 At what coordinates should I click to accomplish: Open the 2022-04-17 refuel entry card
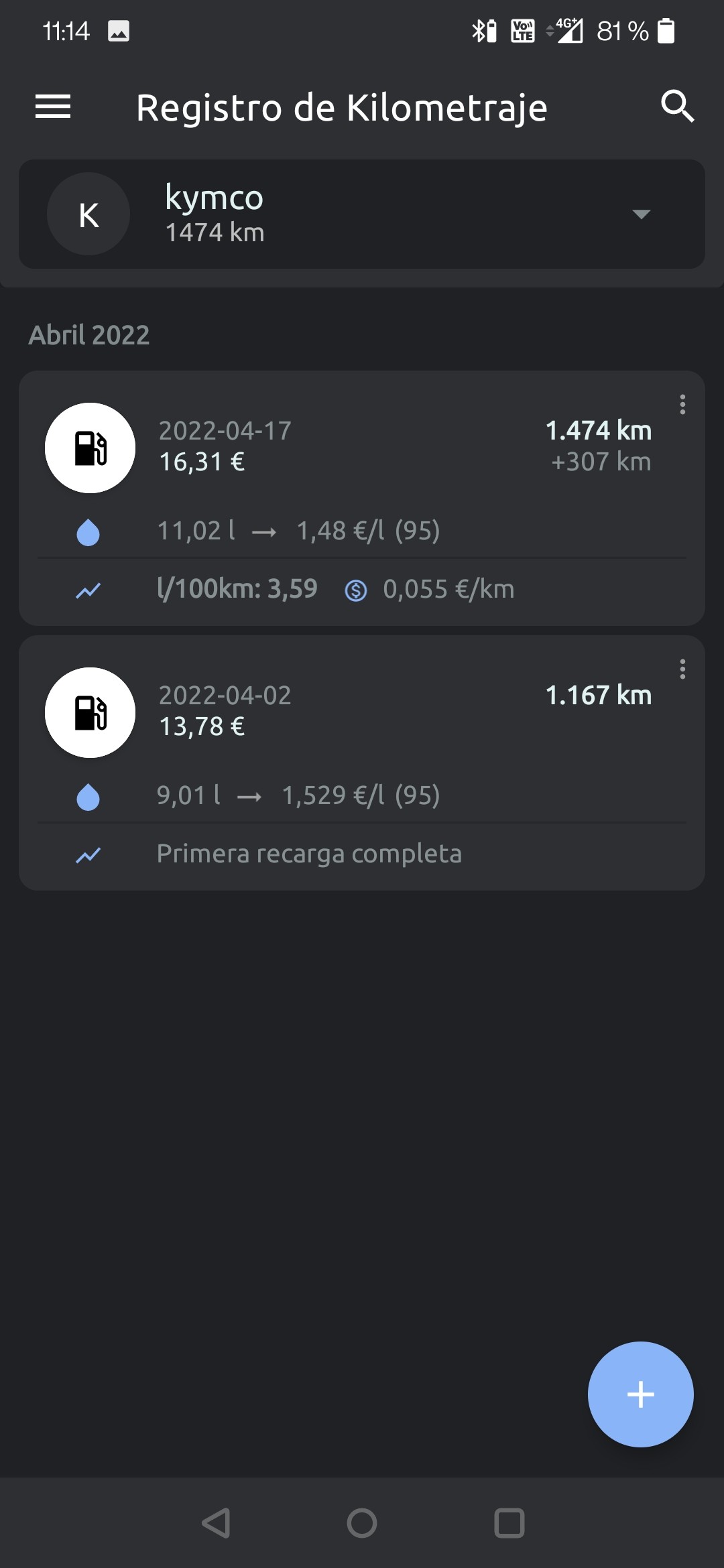pos(362,498)
